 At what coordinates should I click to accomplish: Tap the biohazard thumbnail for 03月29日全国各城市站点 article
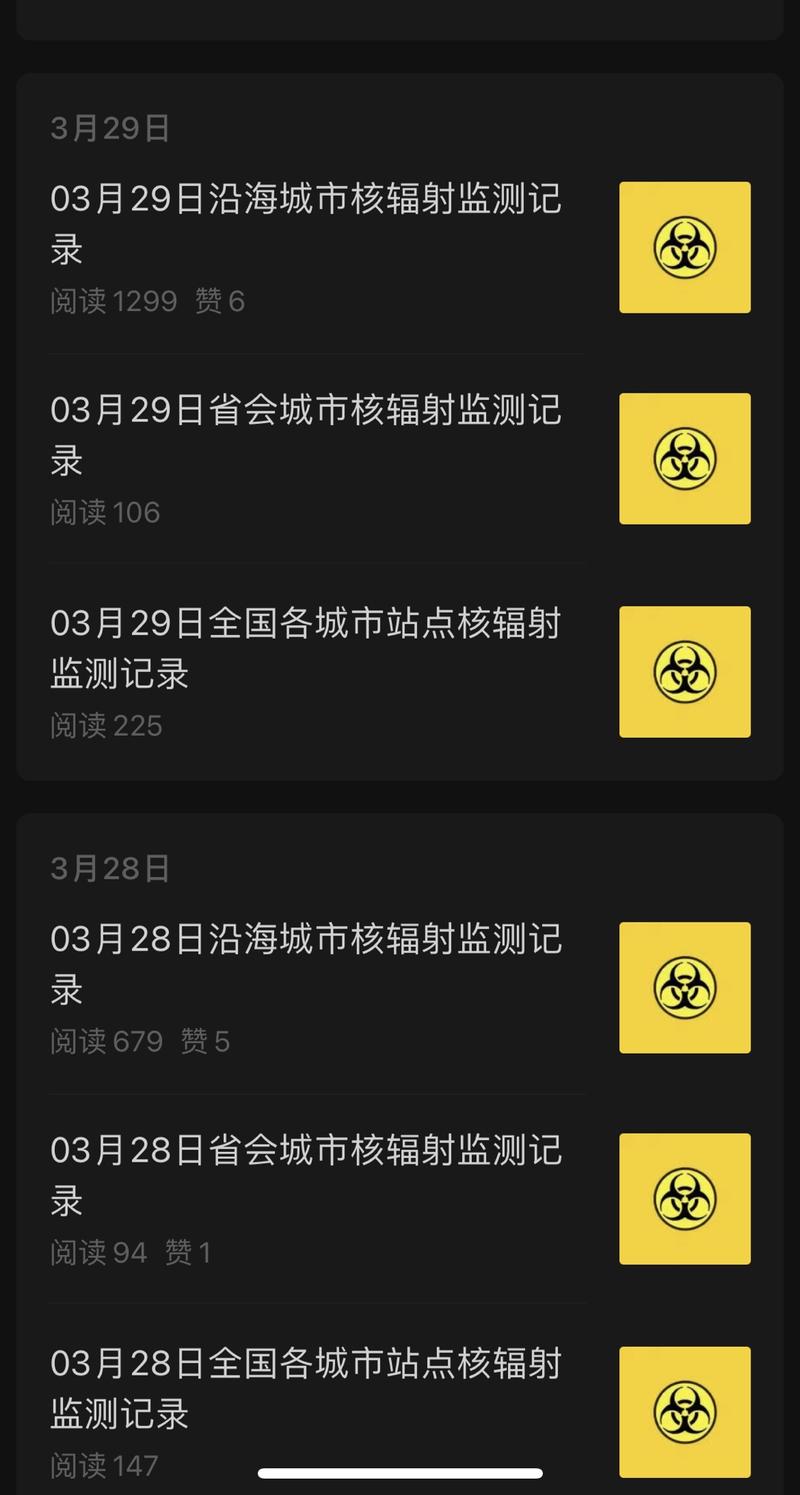pos(684,671)
